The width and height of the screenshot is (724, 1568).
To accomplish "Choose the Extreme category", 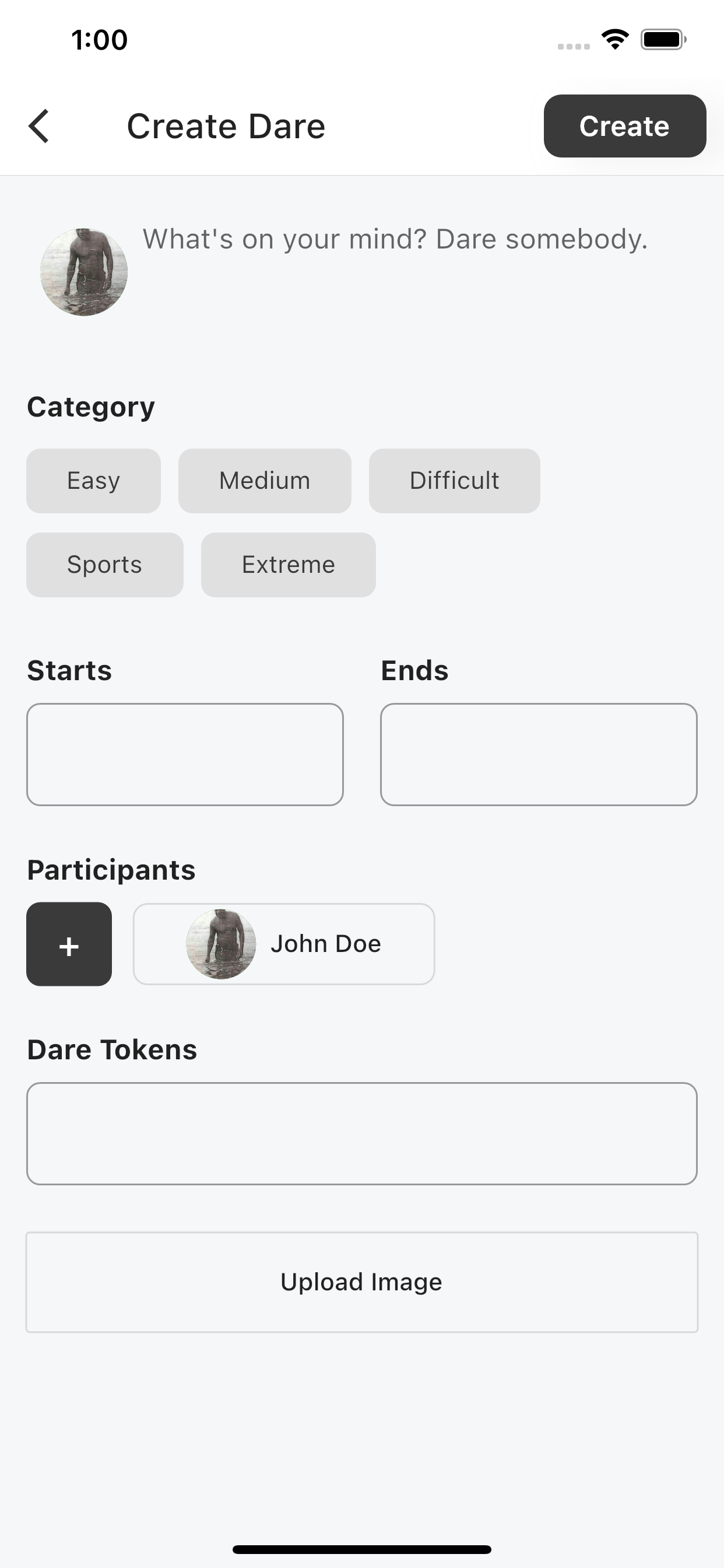I will click(x=289, y=565).
